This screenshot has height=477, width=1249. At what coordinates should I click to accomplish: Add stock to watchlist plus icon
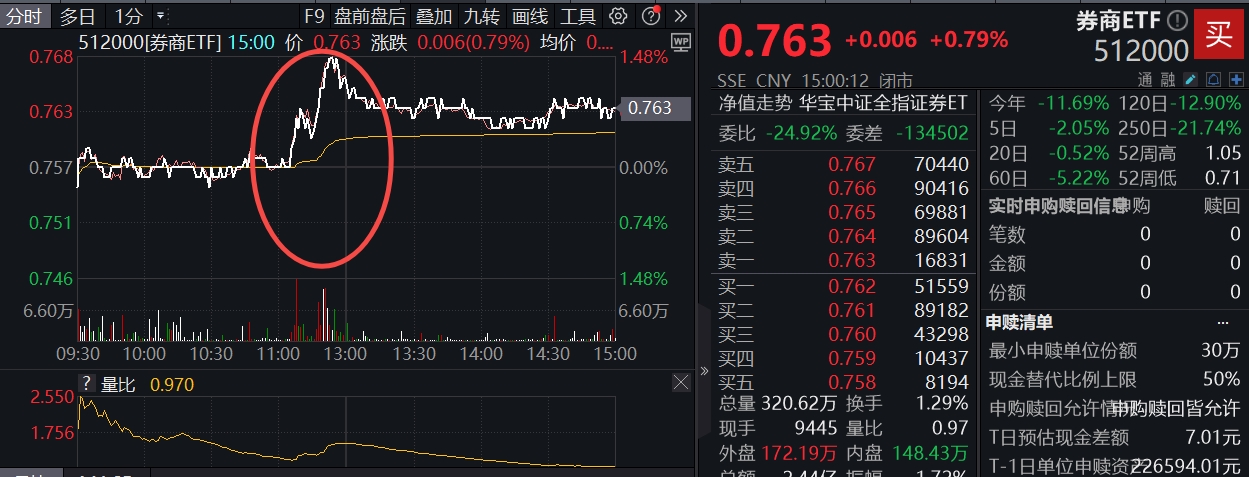point(1236,79)
